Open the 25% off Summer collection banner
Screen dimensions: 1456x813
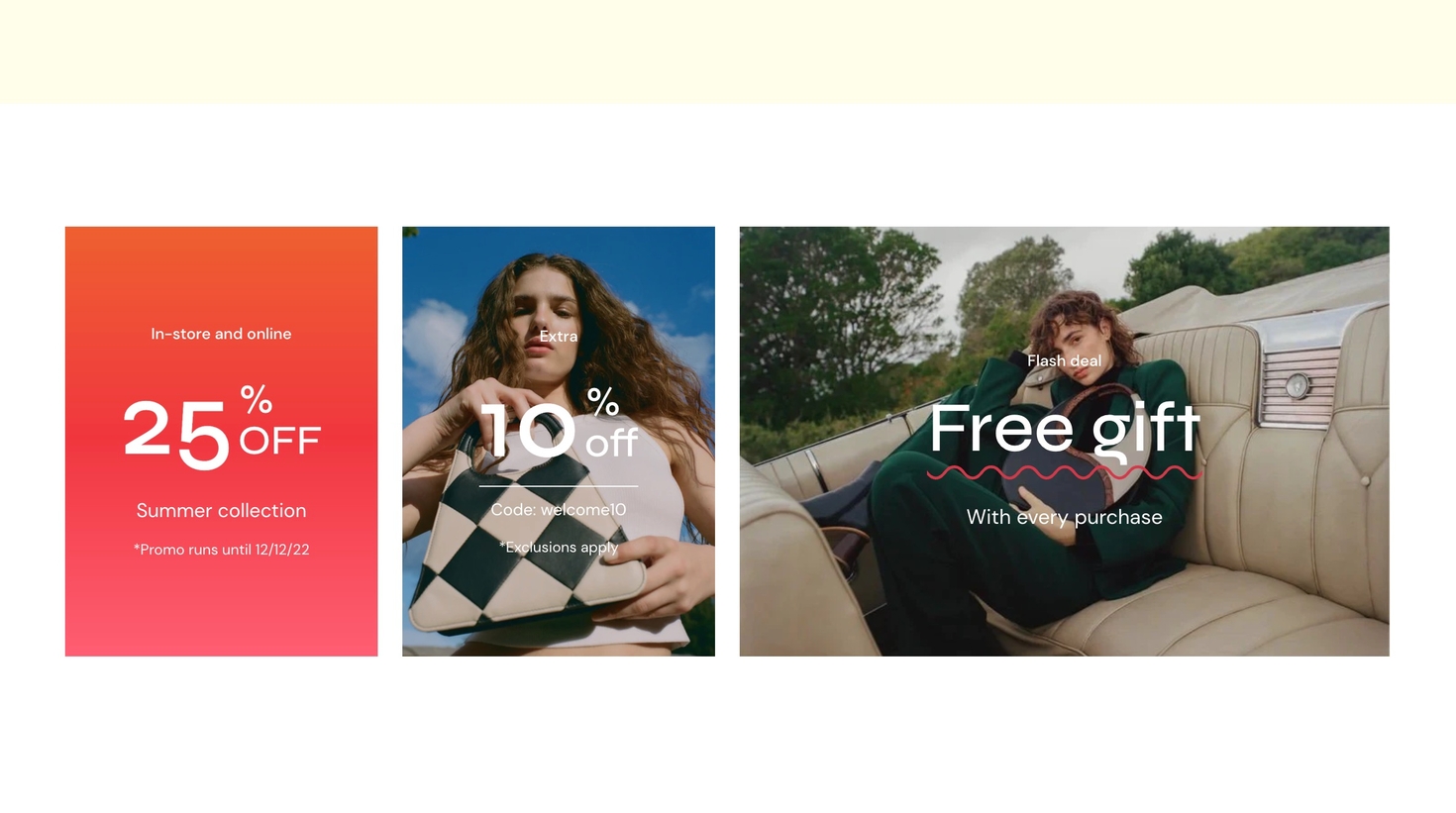point(221,441)
